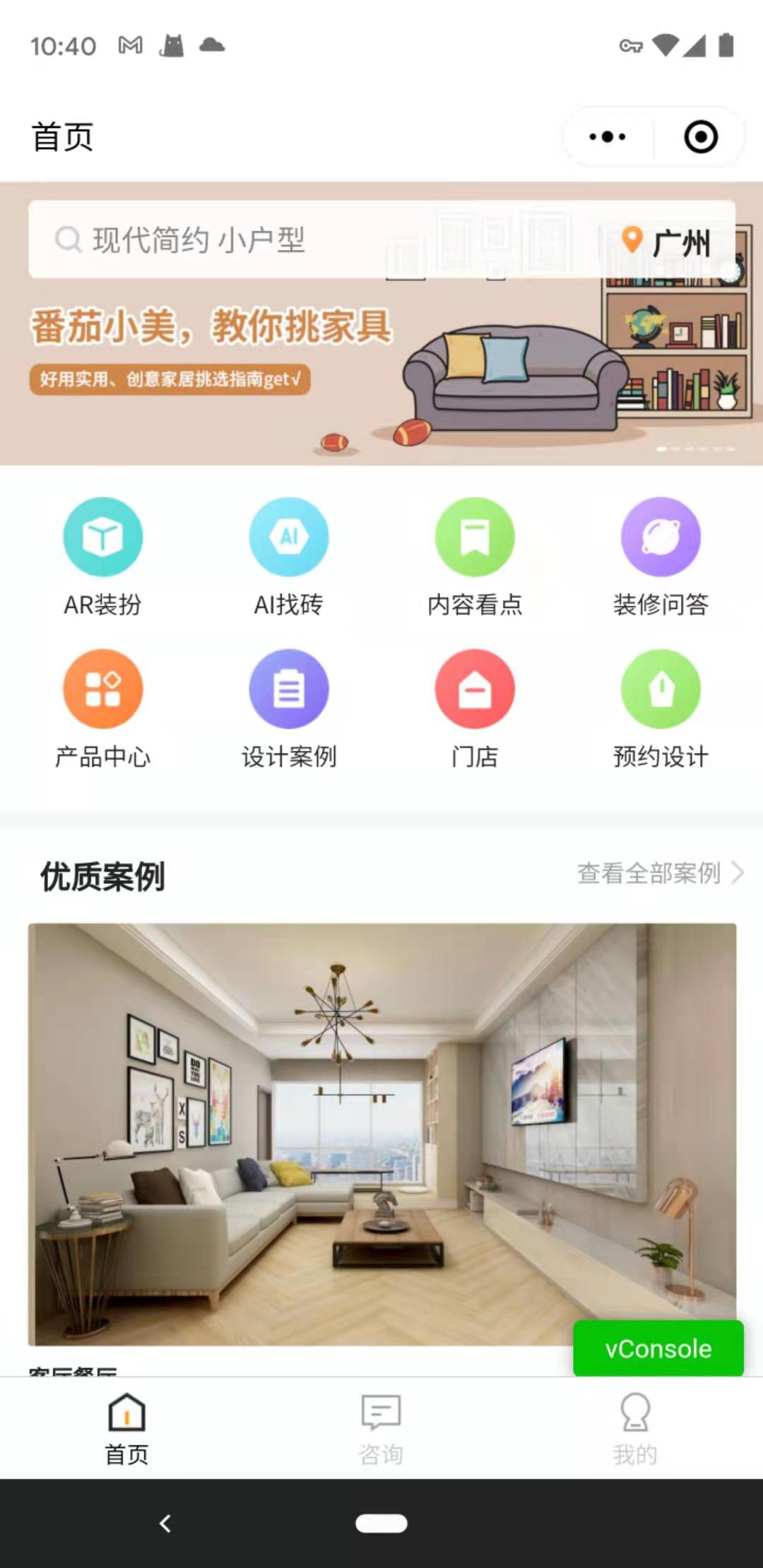763x1568 pixels.
Task: Tap the search box 现代简约 小户型
Action: click(x=283, y=239)
